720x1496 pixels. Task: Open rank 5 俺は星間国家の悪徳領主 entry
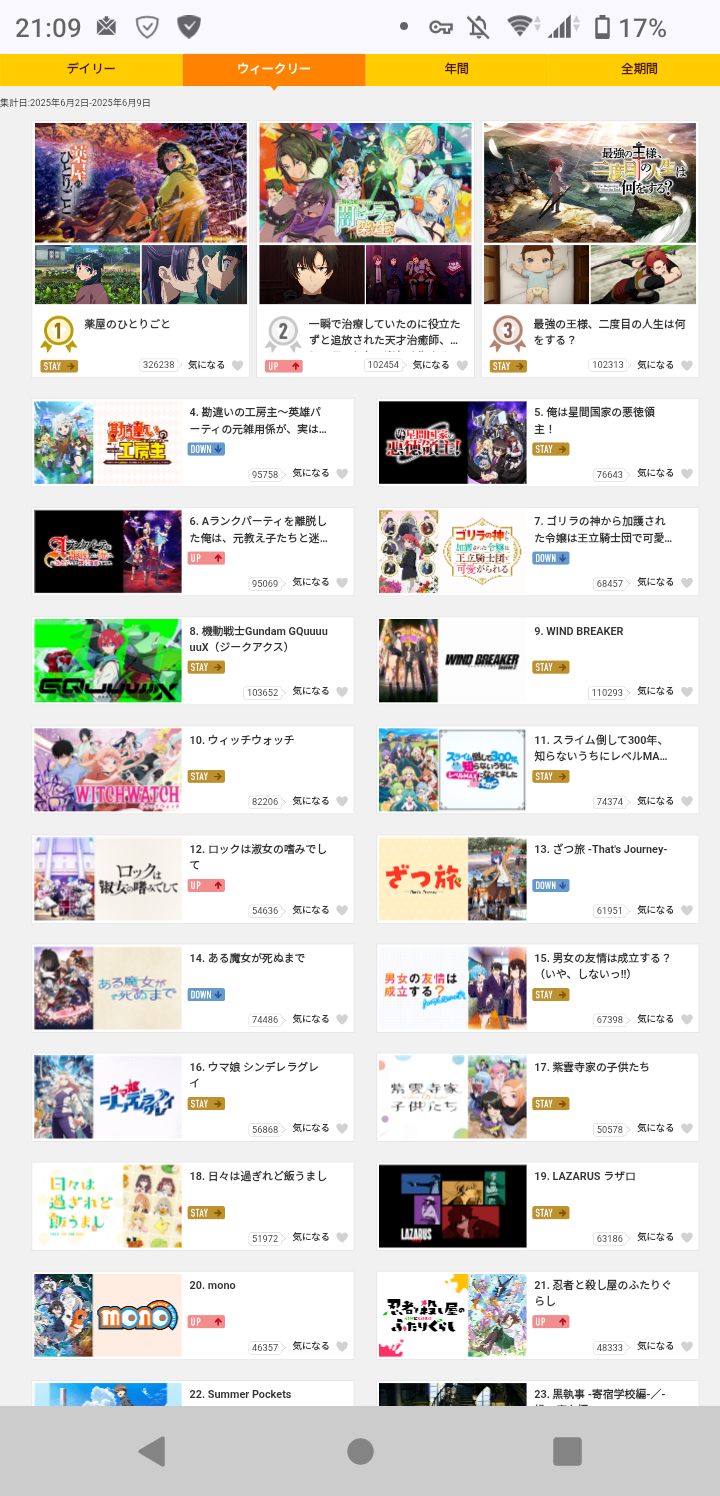[x=538, y=443]
